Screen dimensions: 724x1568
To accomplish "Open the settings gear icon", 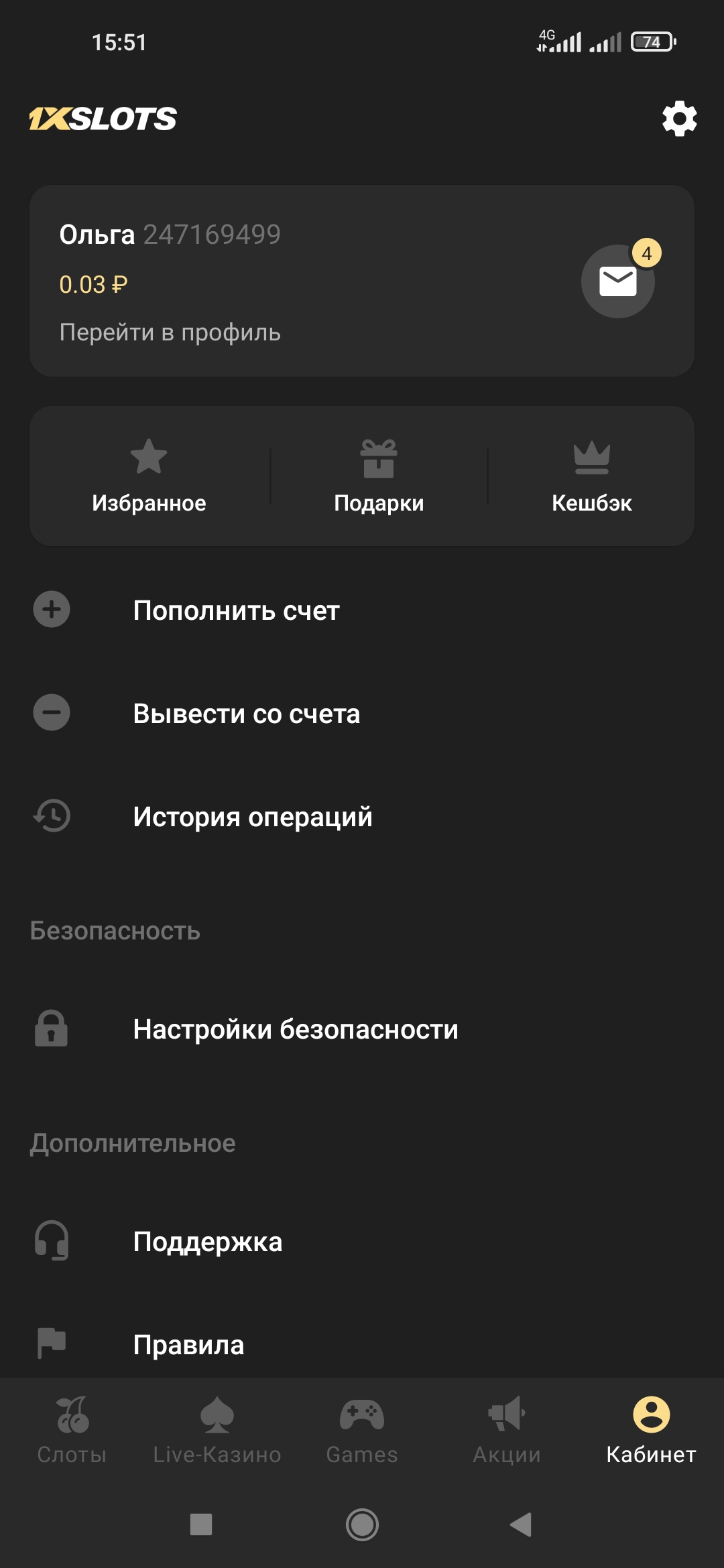I will point(679,119).
